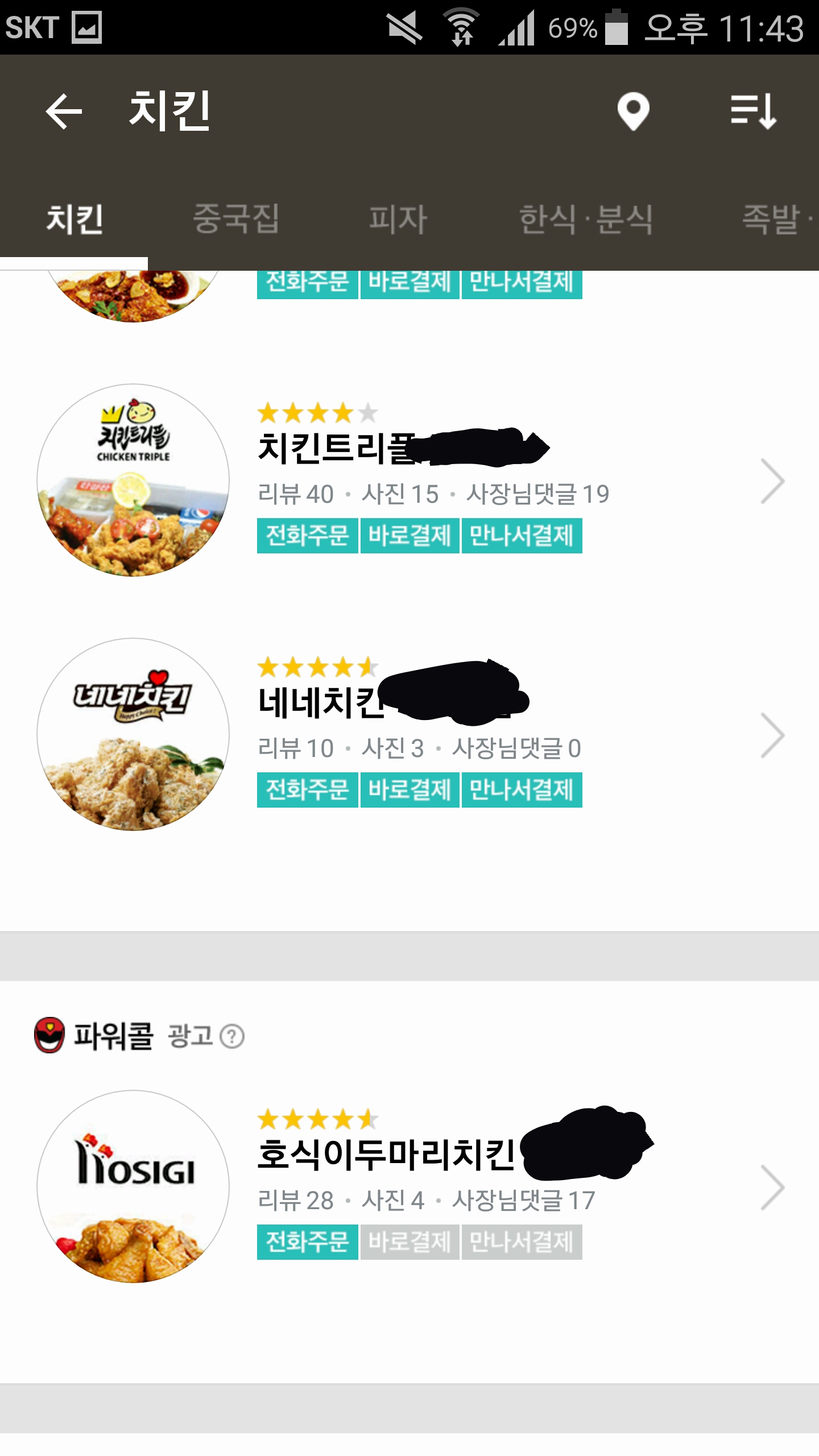This screenshot has height=1456, width=819.
Task: Switch to the 중국집 tab
Action: tap(236, 219)
